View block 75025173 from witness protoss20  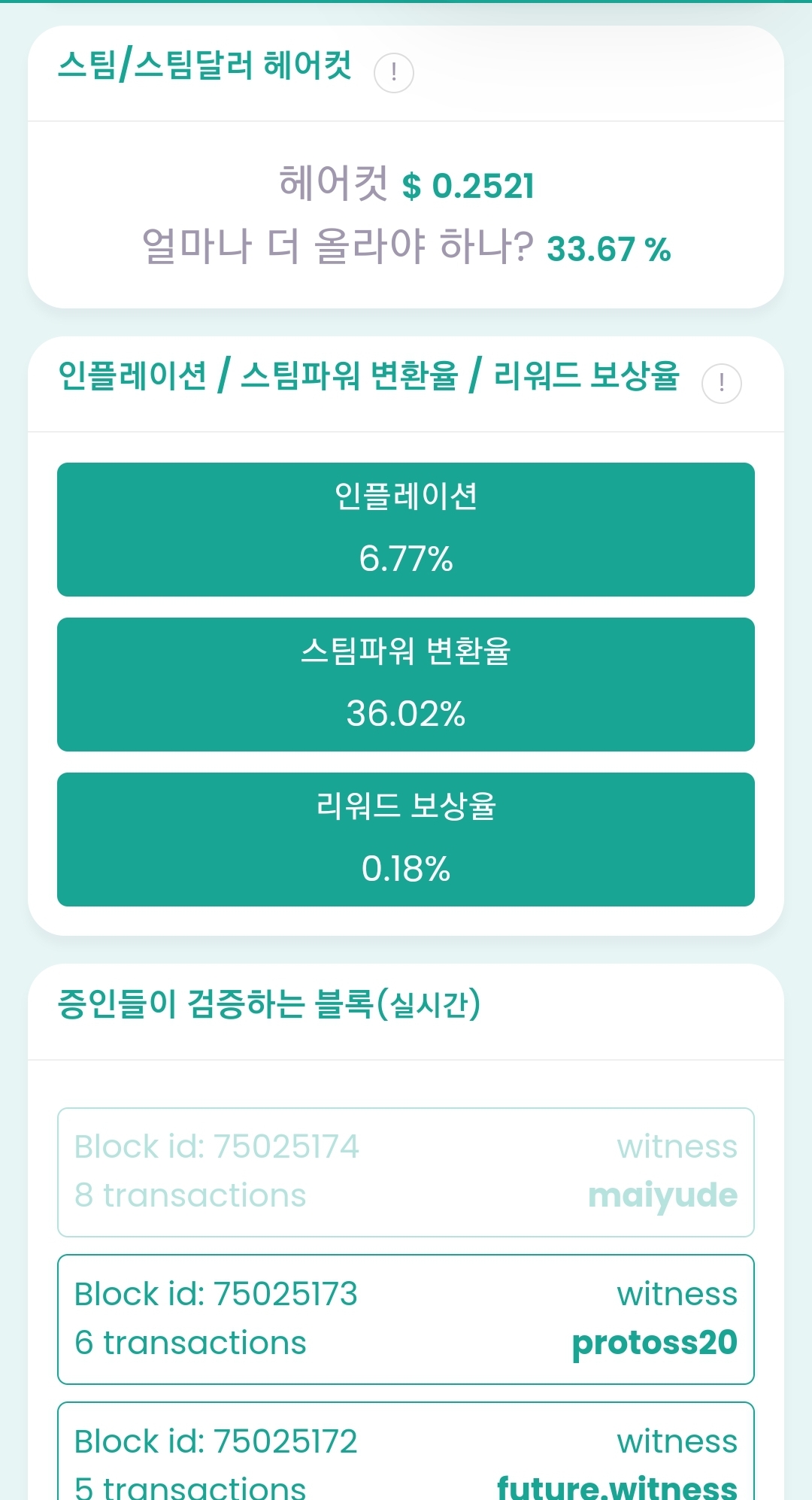coord(406,1319)
